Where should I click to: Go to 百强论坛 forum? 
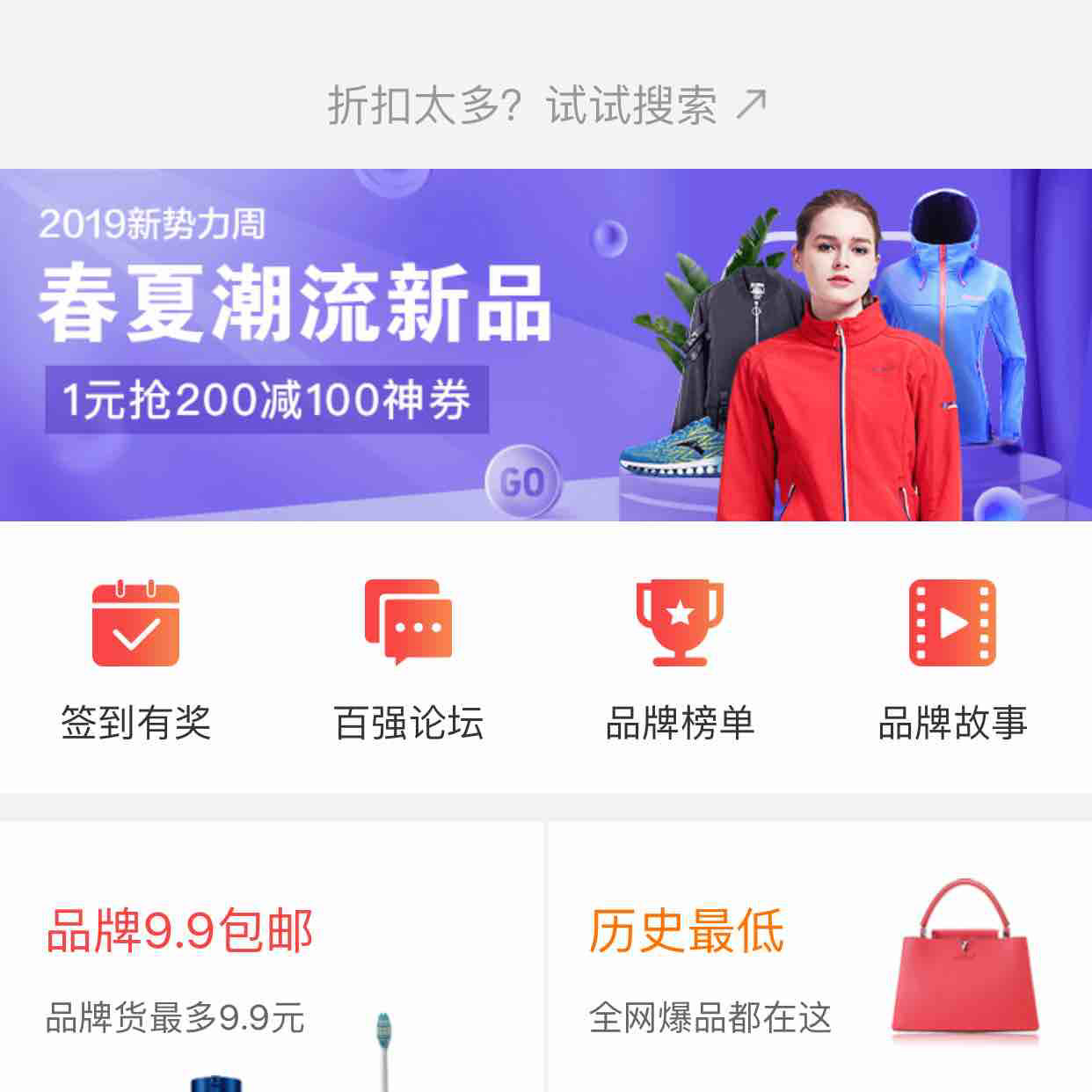coord(409,659)
